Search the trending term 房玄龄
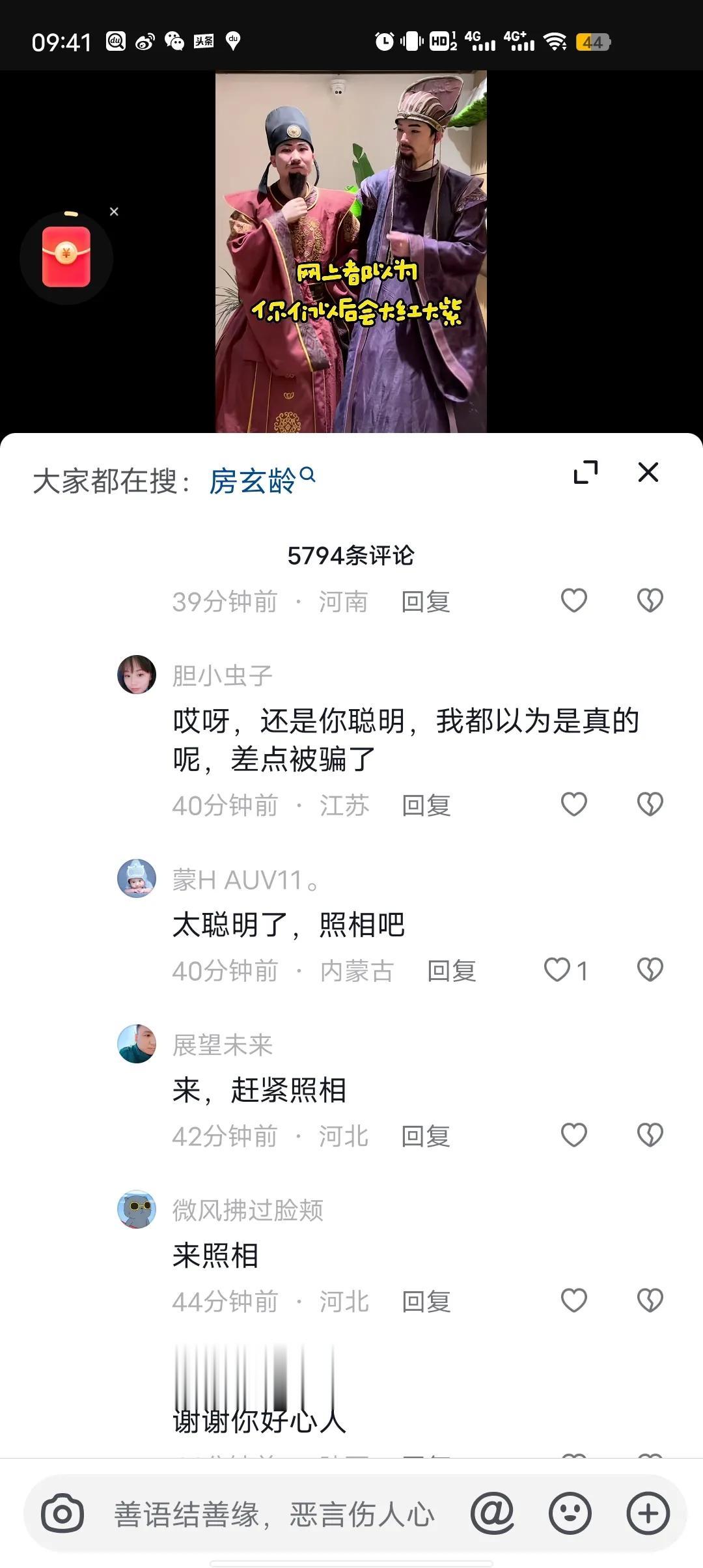The height and width of the screenshot is (1568, 703). [x=262, y=481]
